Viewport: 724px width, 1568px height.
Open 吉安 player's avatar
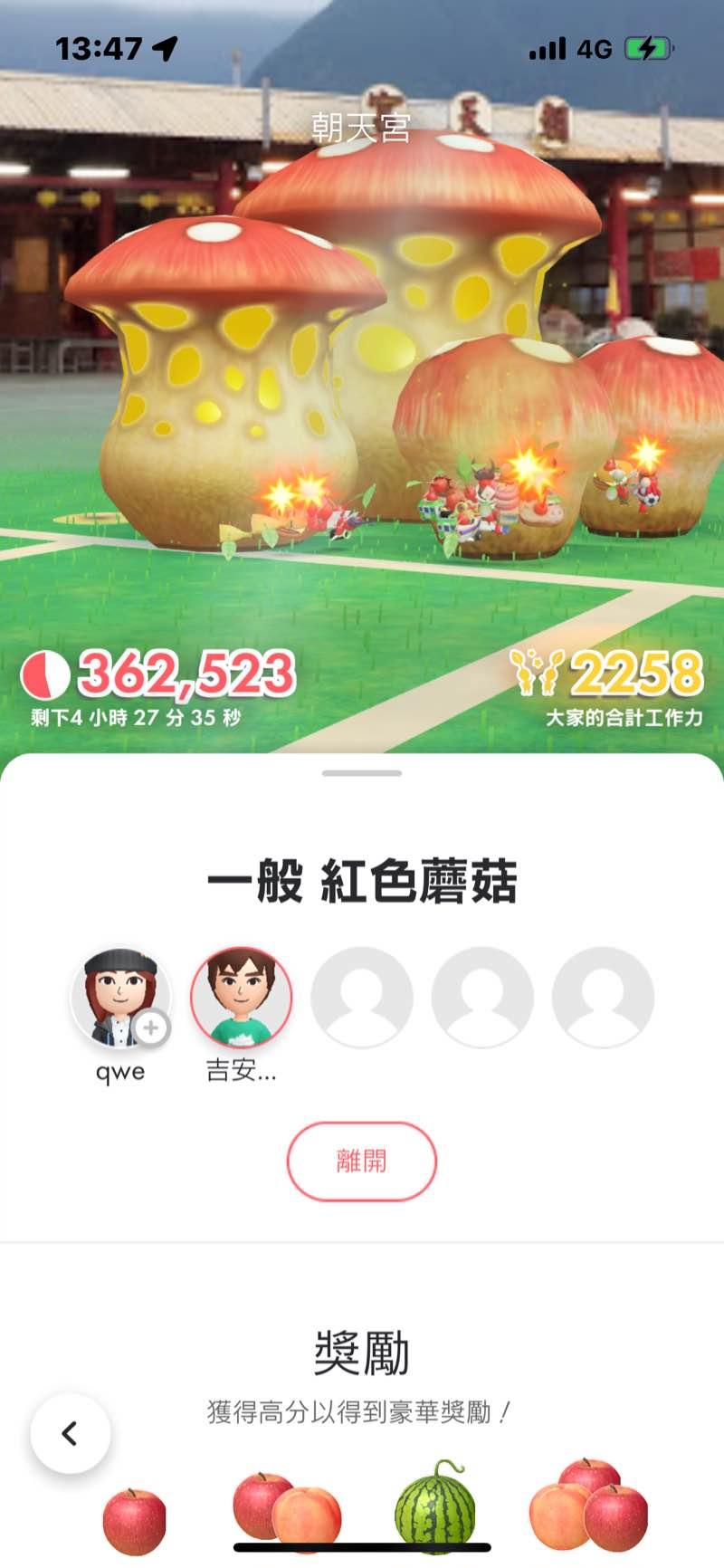click(241, 998)
